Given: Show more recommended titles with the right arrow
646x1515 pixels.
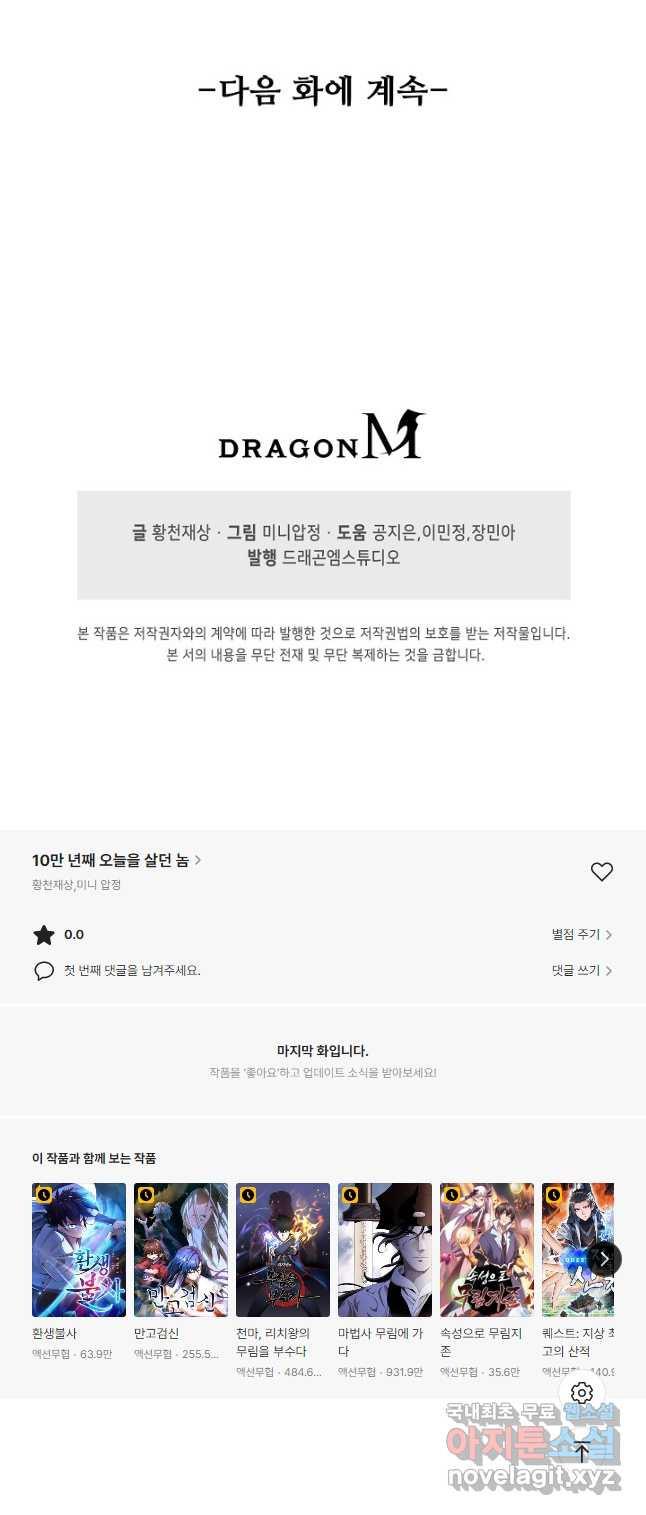Looking at the screenshot, I should tap(604, 1259).
